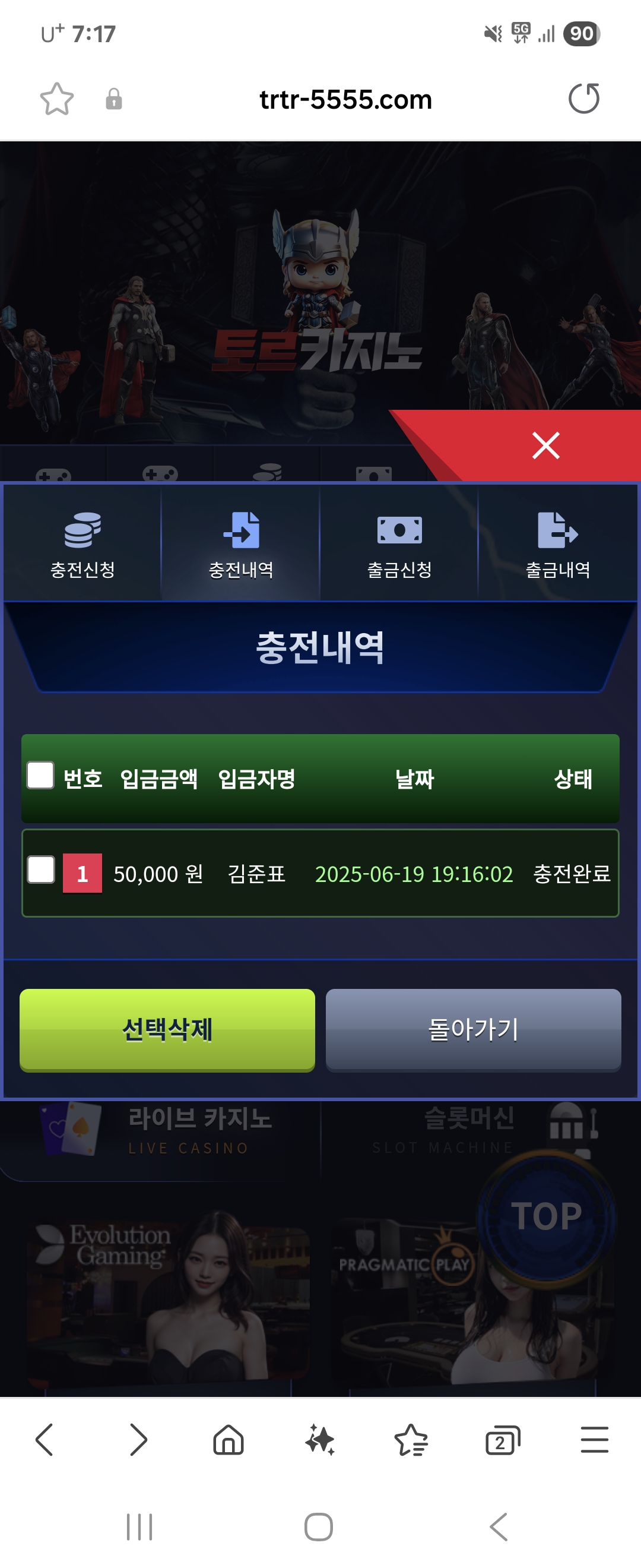Reload the page
The height and width of the screenshot is (1568, 641).
coord(584,99)
